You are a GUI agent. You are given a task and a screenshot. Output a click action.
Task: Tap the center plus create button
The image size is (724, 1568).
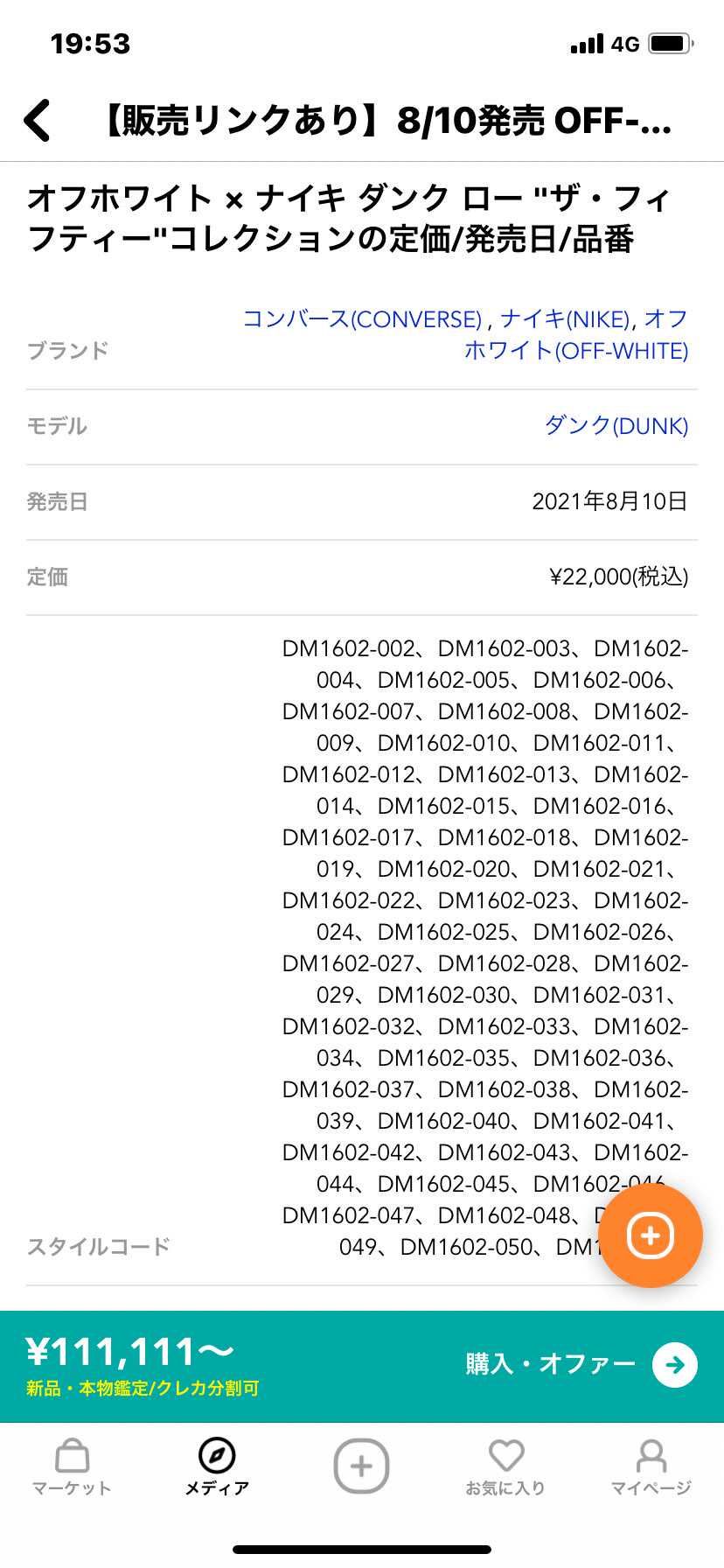click(x=361, y=1466)
